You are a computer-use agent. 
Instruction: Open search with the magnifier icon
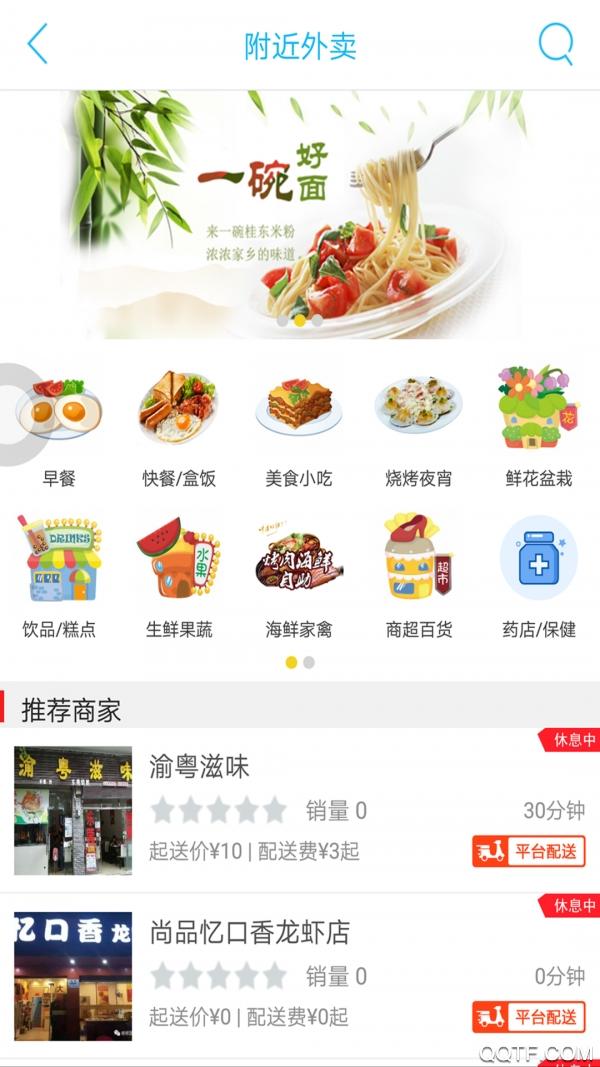555,44
